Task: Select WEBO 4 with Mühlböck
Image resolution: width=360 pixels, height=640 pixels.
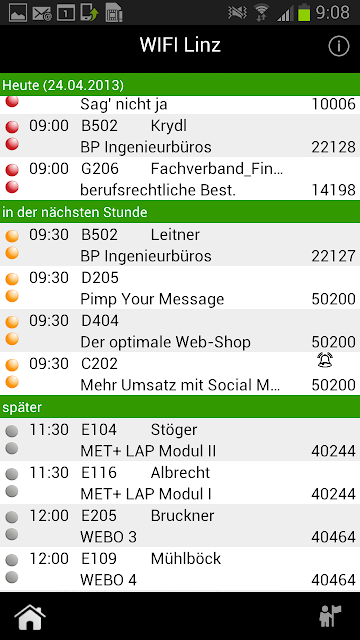Action: 180,568
